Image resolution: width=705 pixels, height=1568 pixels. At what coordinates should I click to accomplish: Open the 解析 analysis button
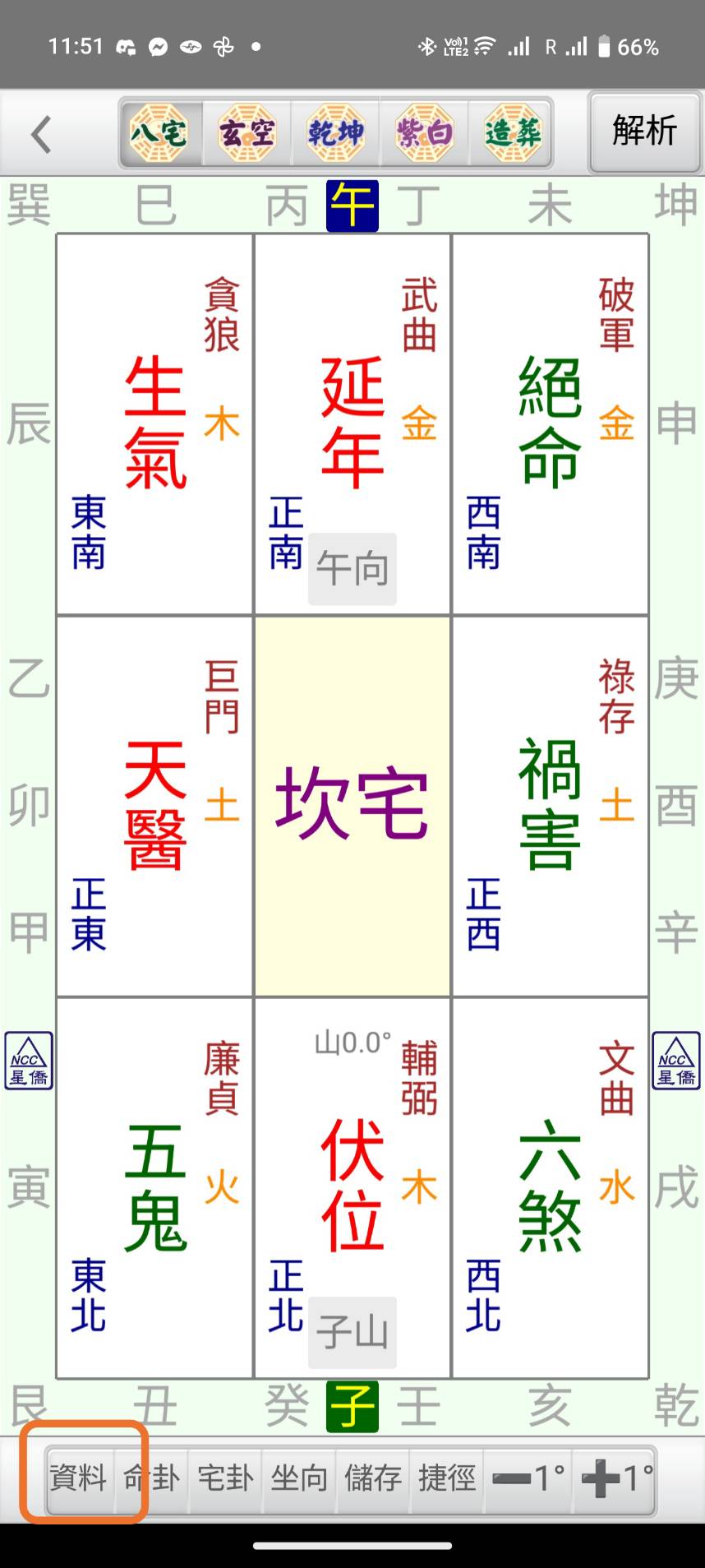[x=644, y=132]
